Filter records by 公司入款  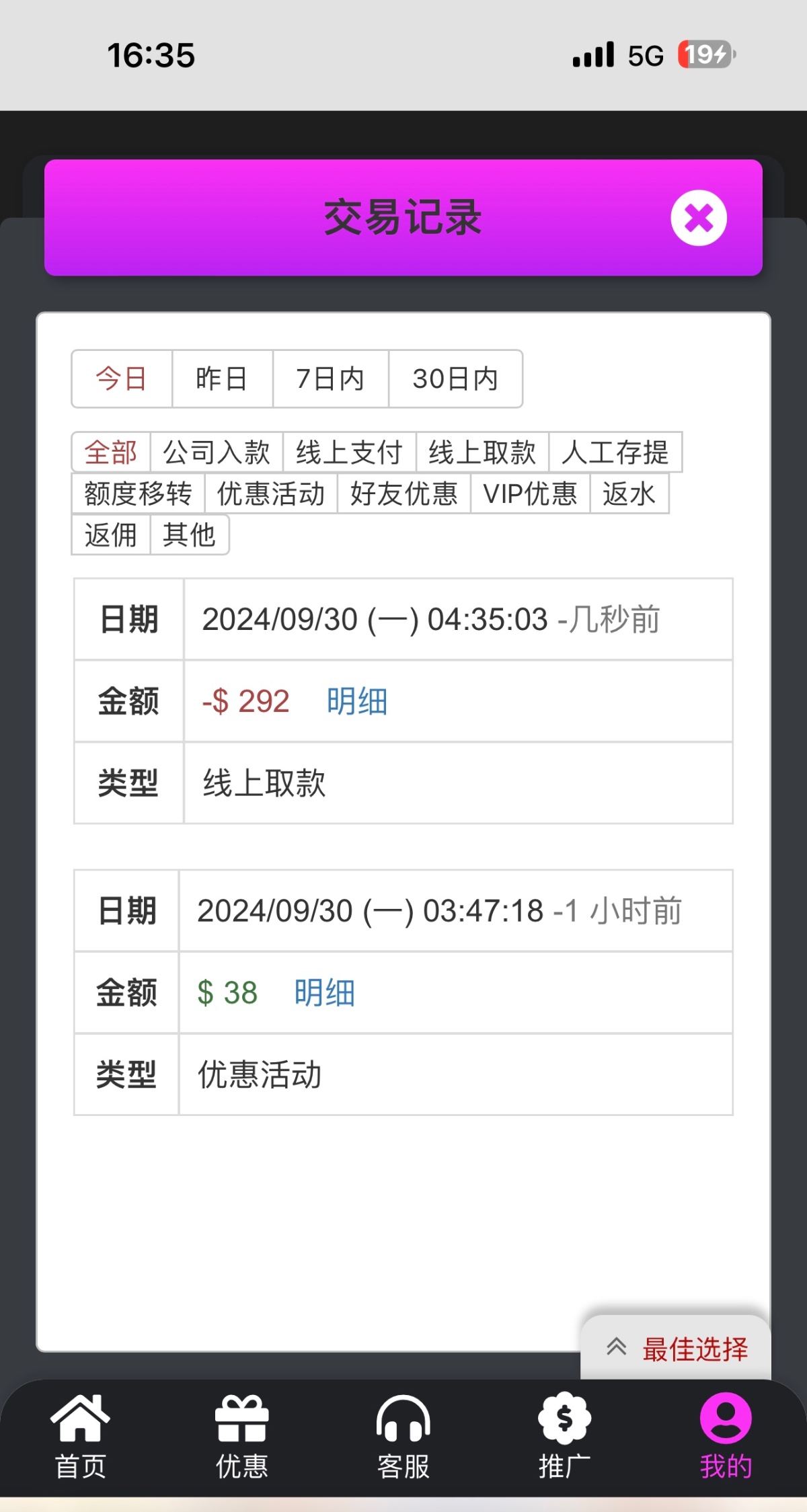pyautogui.click(x=217, y=452)
